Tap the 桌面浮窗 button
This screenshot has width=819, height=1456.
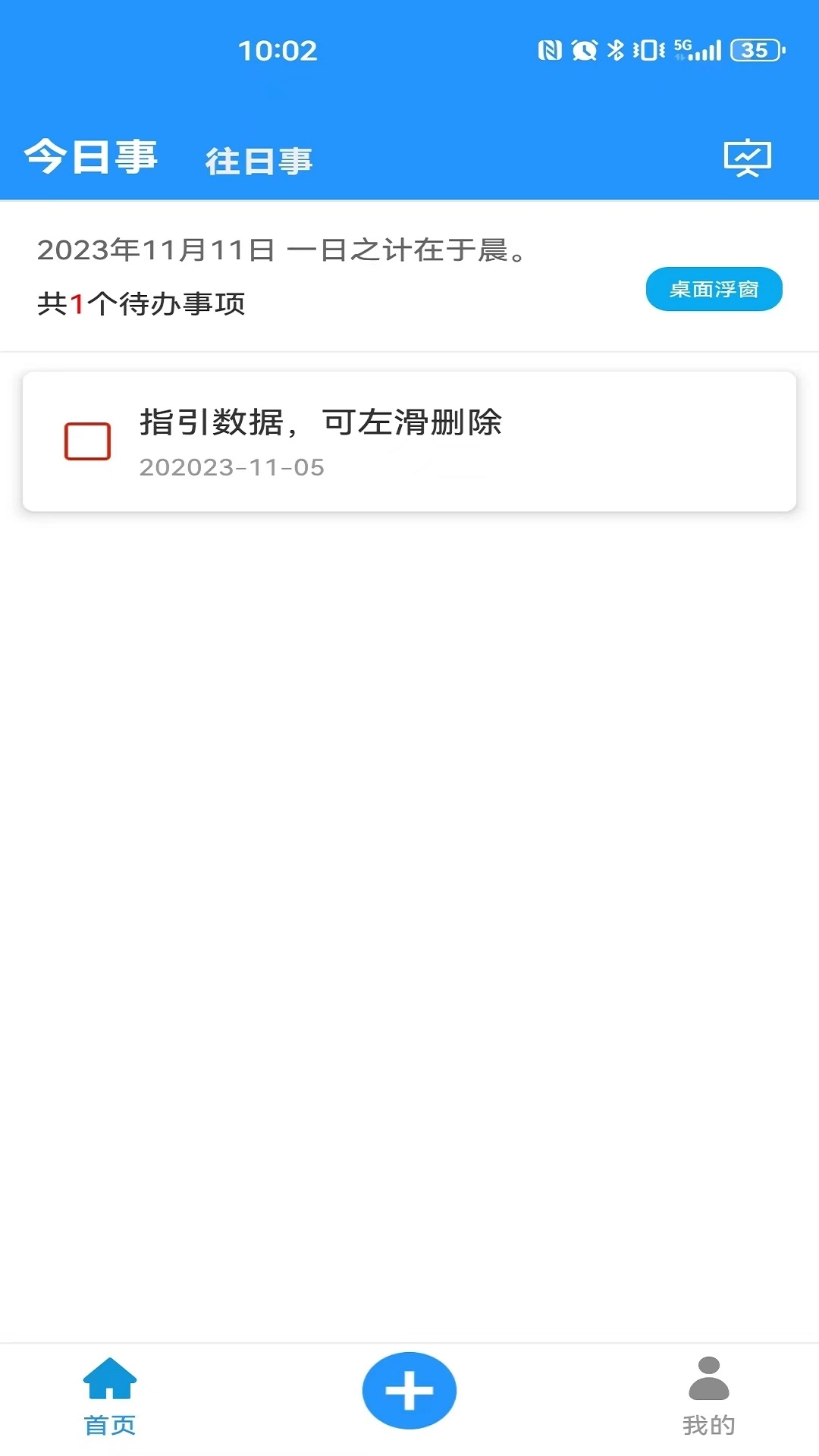point(714,289)
